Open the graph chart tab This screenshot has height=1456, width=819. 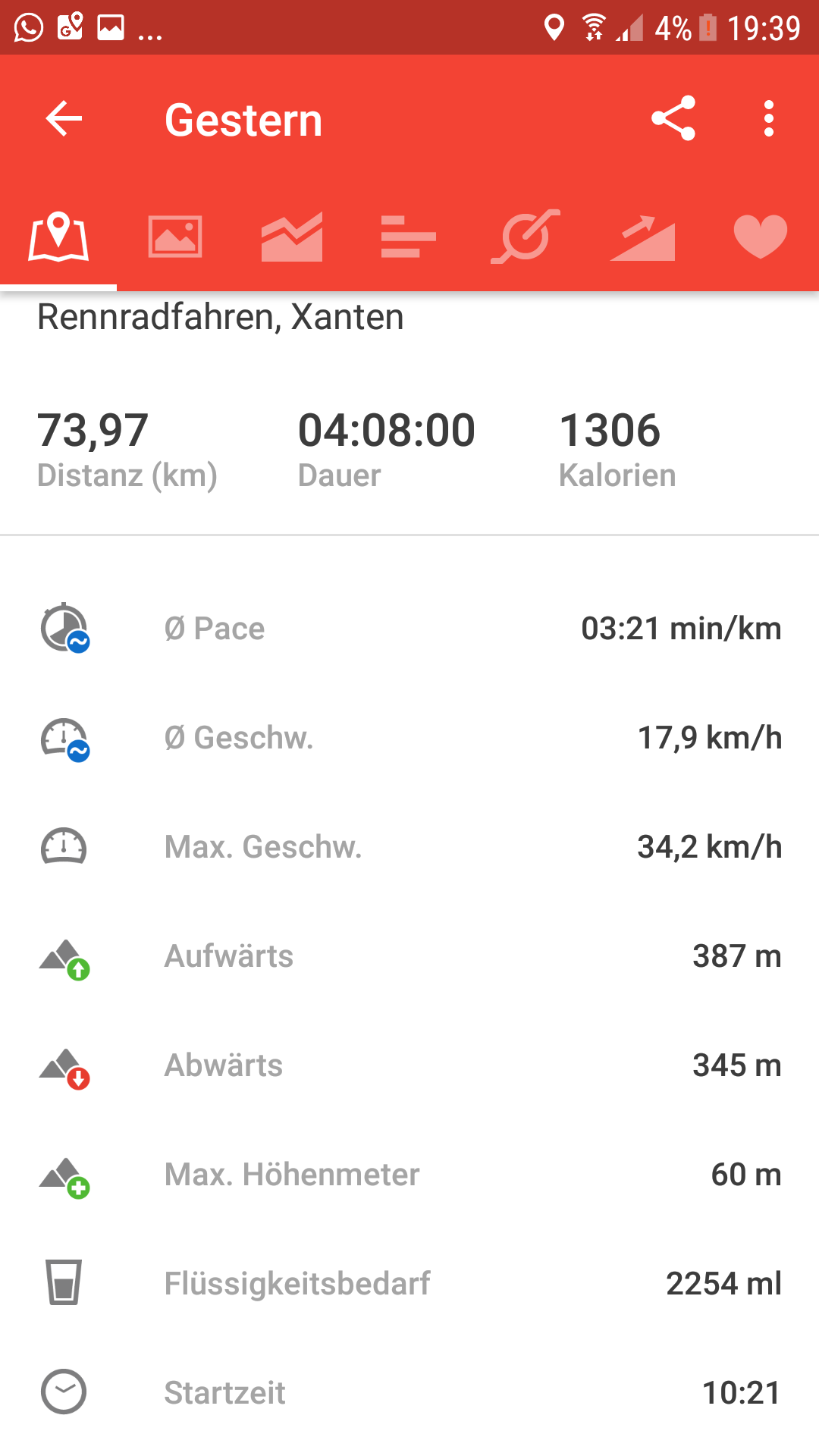(292, 237)
